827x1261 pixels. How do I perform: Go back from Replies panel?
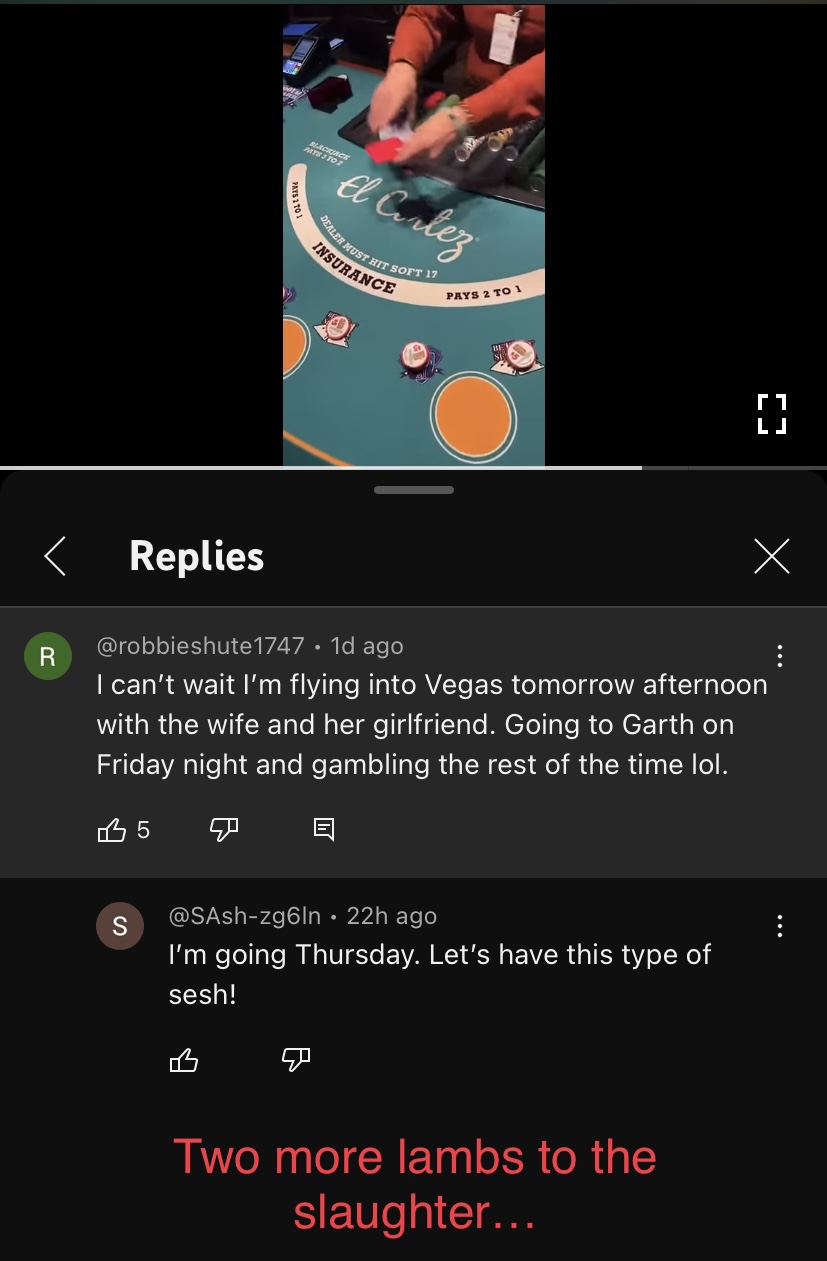point(56,557)
